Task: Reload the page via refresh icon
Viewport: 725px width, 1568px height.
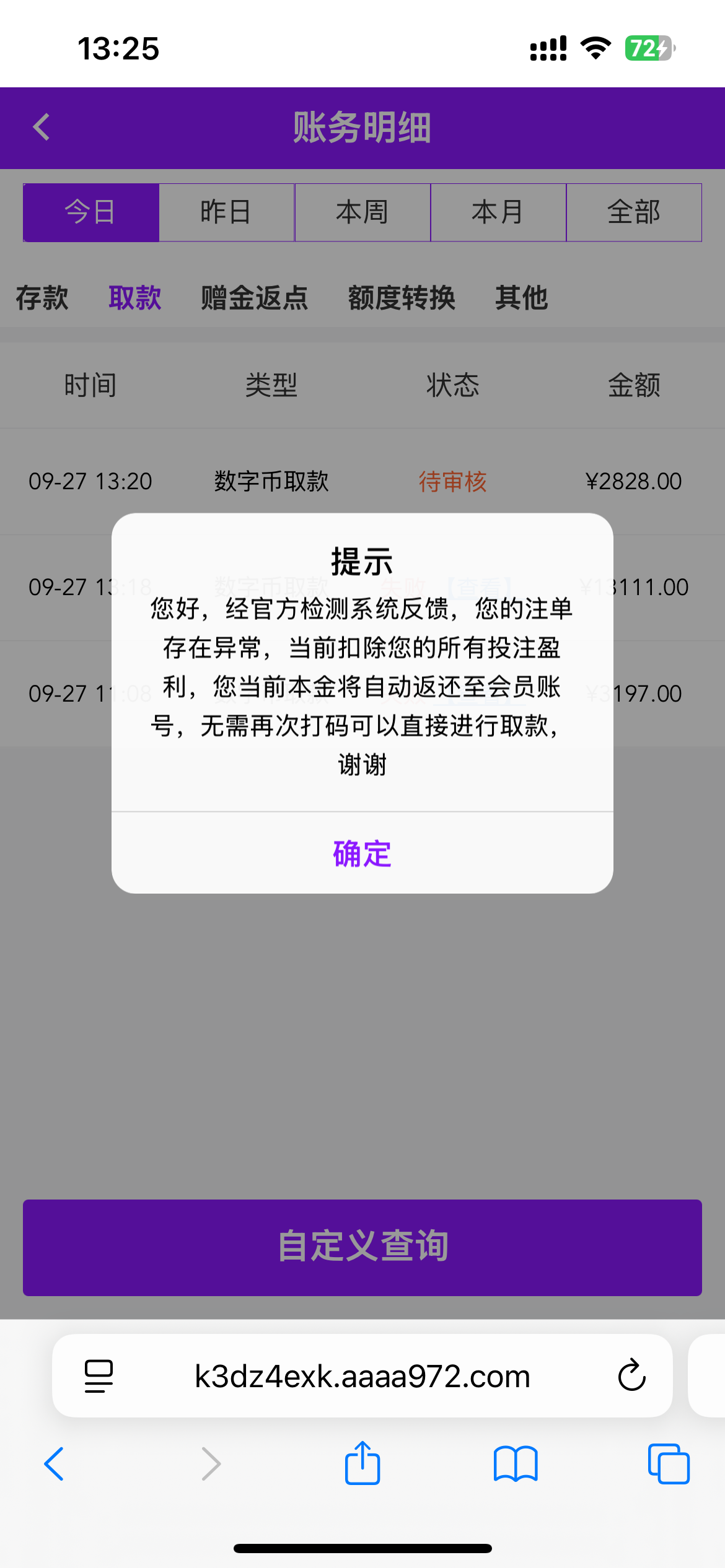Action: (631, 1376)
